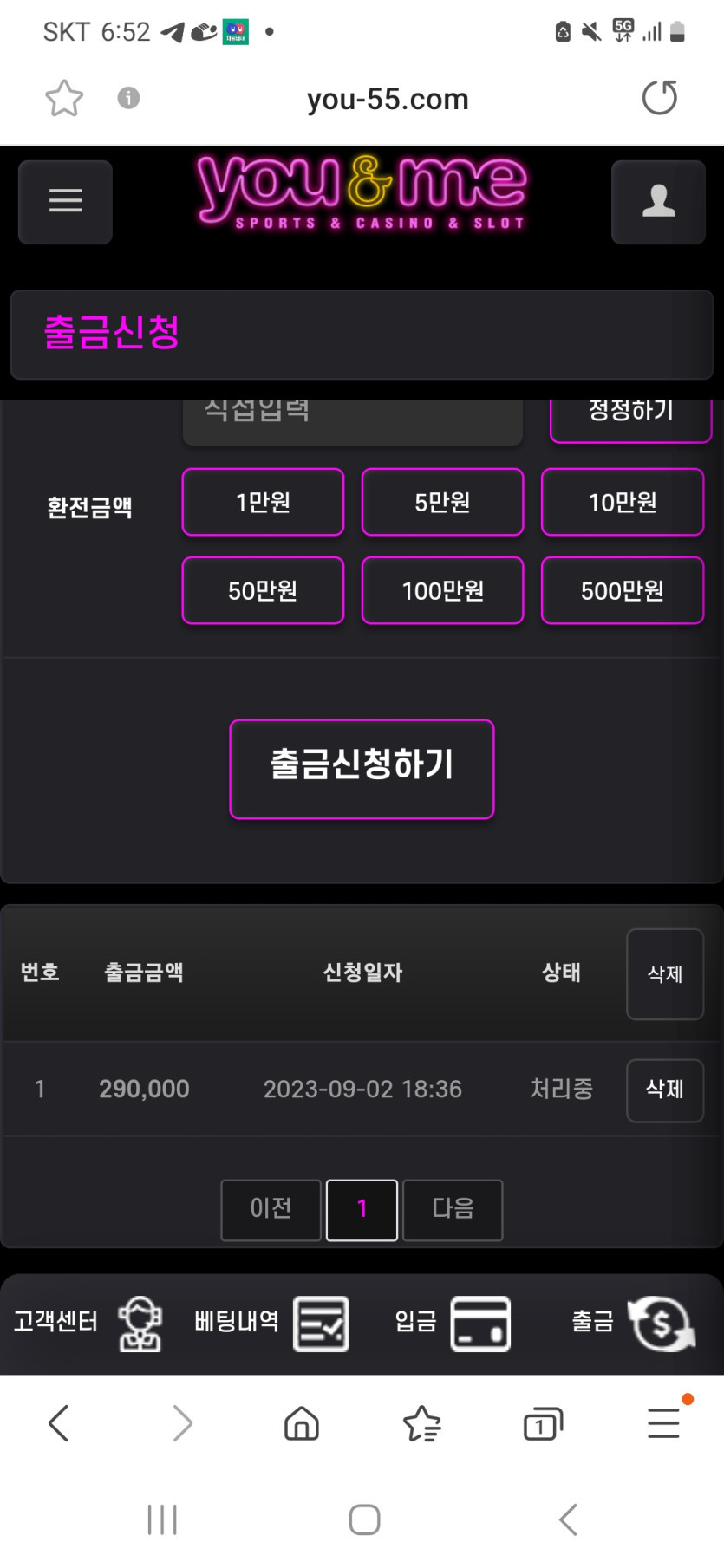This screenshot has width=724, height=1568.
Task: Go to previous page with 이전
Action: (x=271, y=1209)
